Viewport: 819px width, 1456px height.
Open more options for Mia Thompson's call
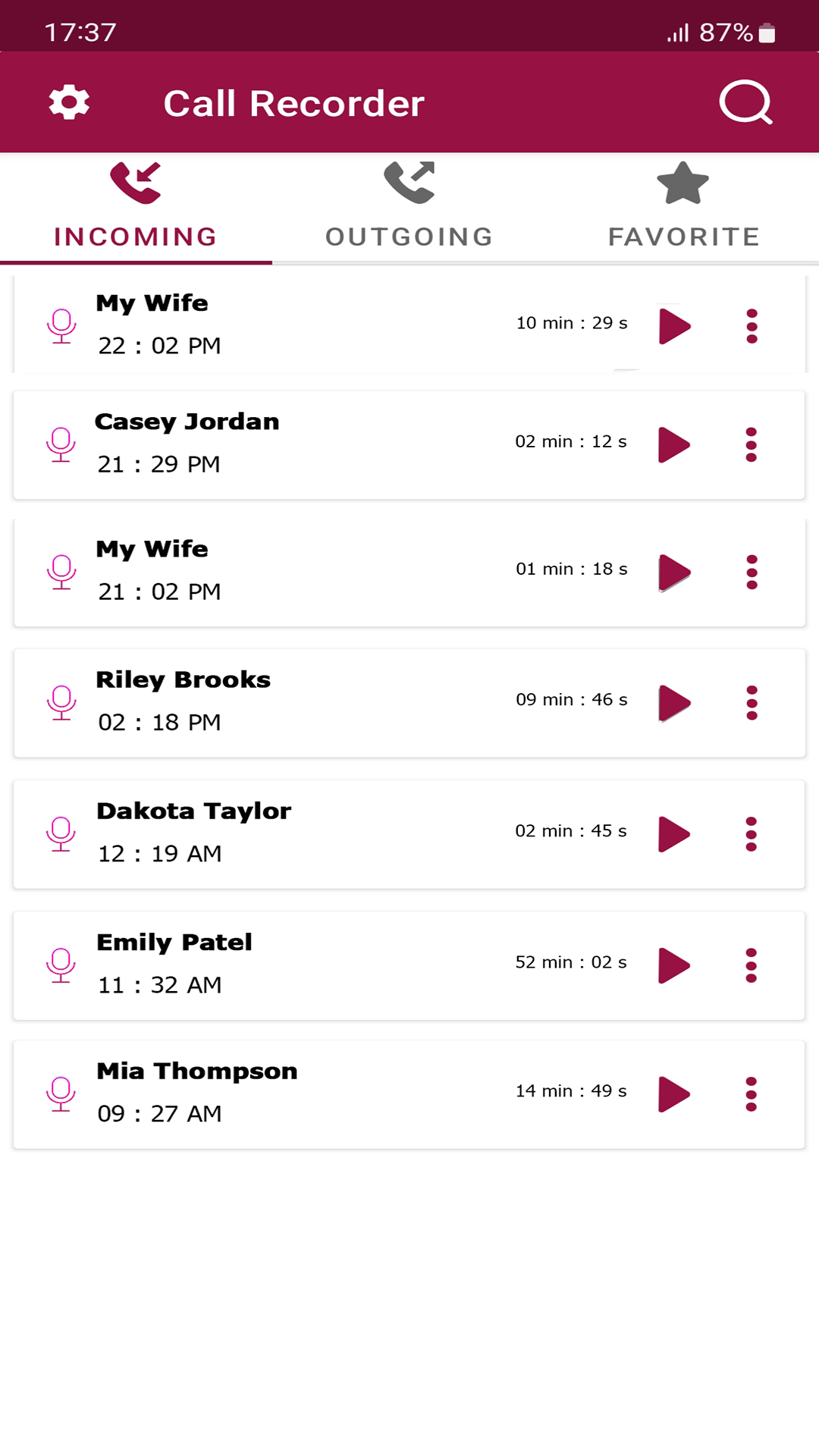tap(752, 1094)
